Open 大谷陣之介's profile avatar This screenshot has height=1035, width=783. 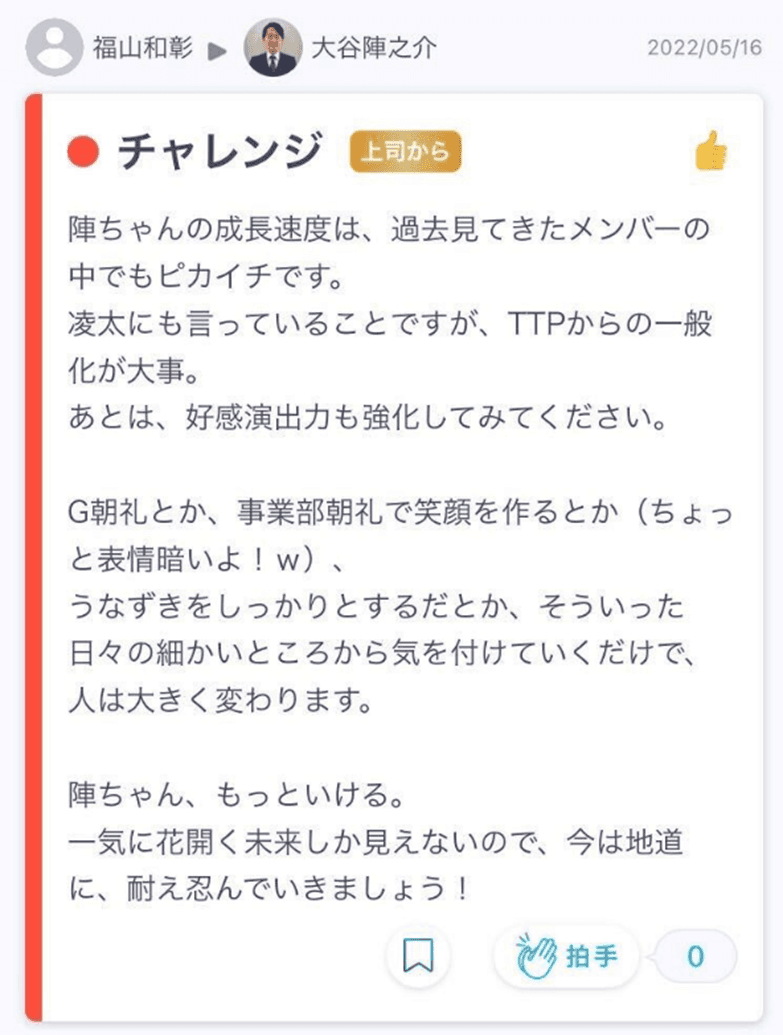(273, 47)
